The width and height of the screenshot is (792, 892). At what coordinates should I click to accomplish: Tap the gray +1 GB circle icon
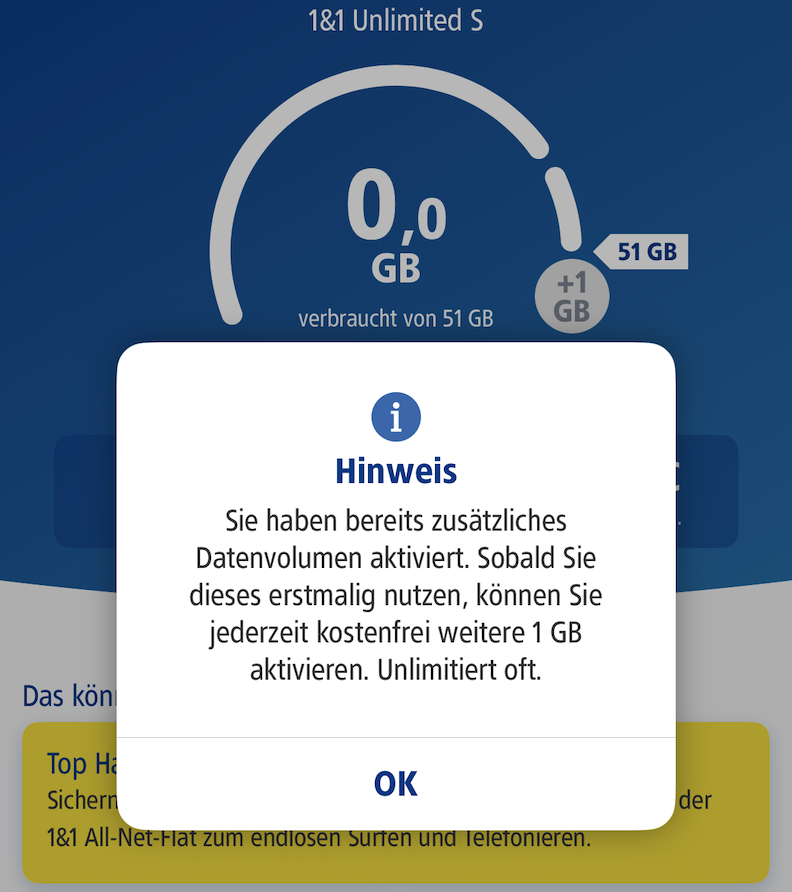[x=572, y=295]
